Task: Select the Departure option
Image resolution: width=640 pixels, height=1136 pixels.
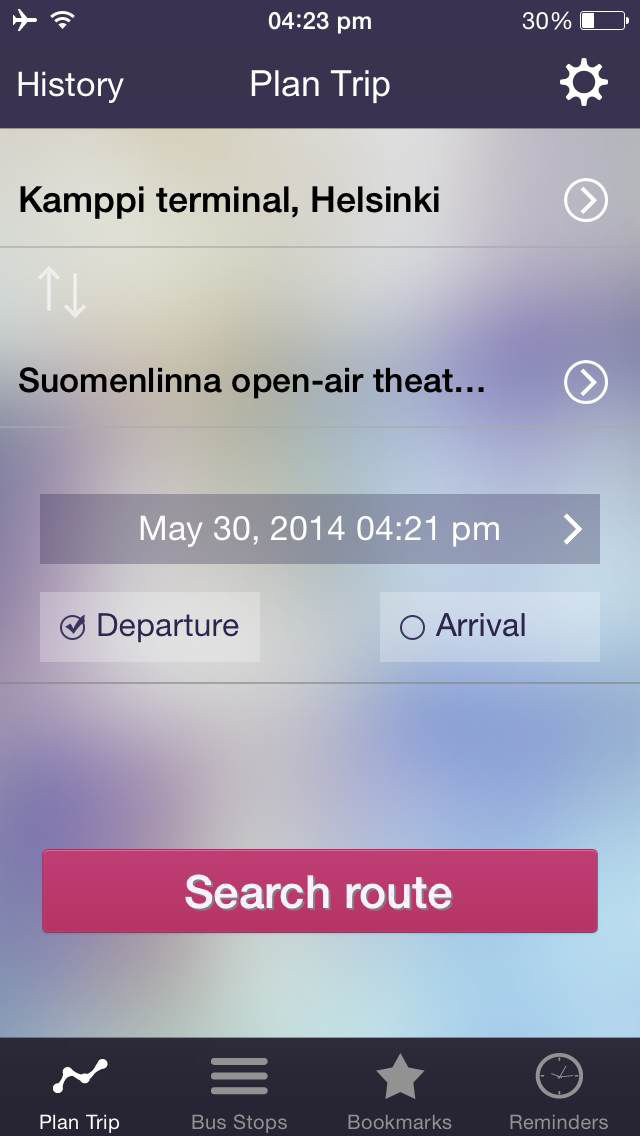Action: (150, 627)
